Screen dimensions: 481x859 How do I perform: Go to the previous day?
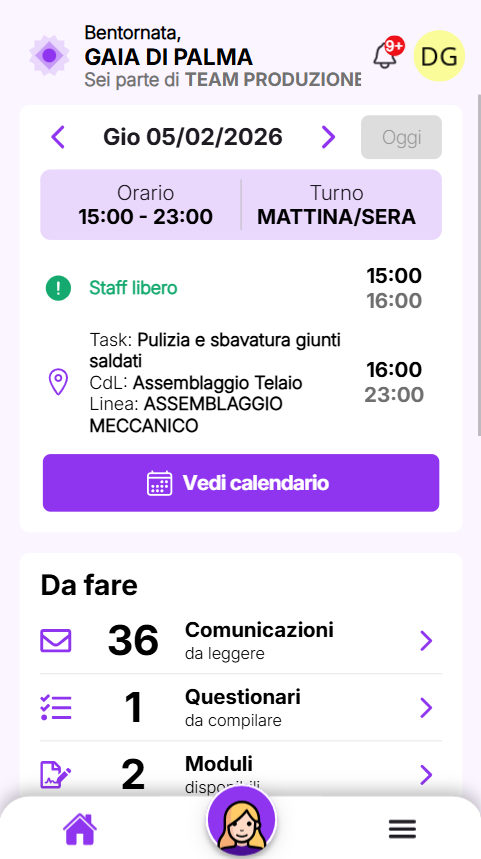(58, 137)
